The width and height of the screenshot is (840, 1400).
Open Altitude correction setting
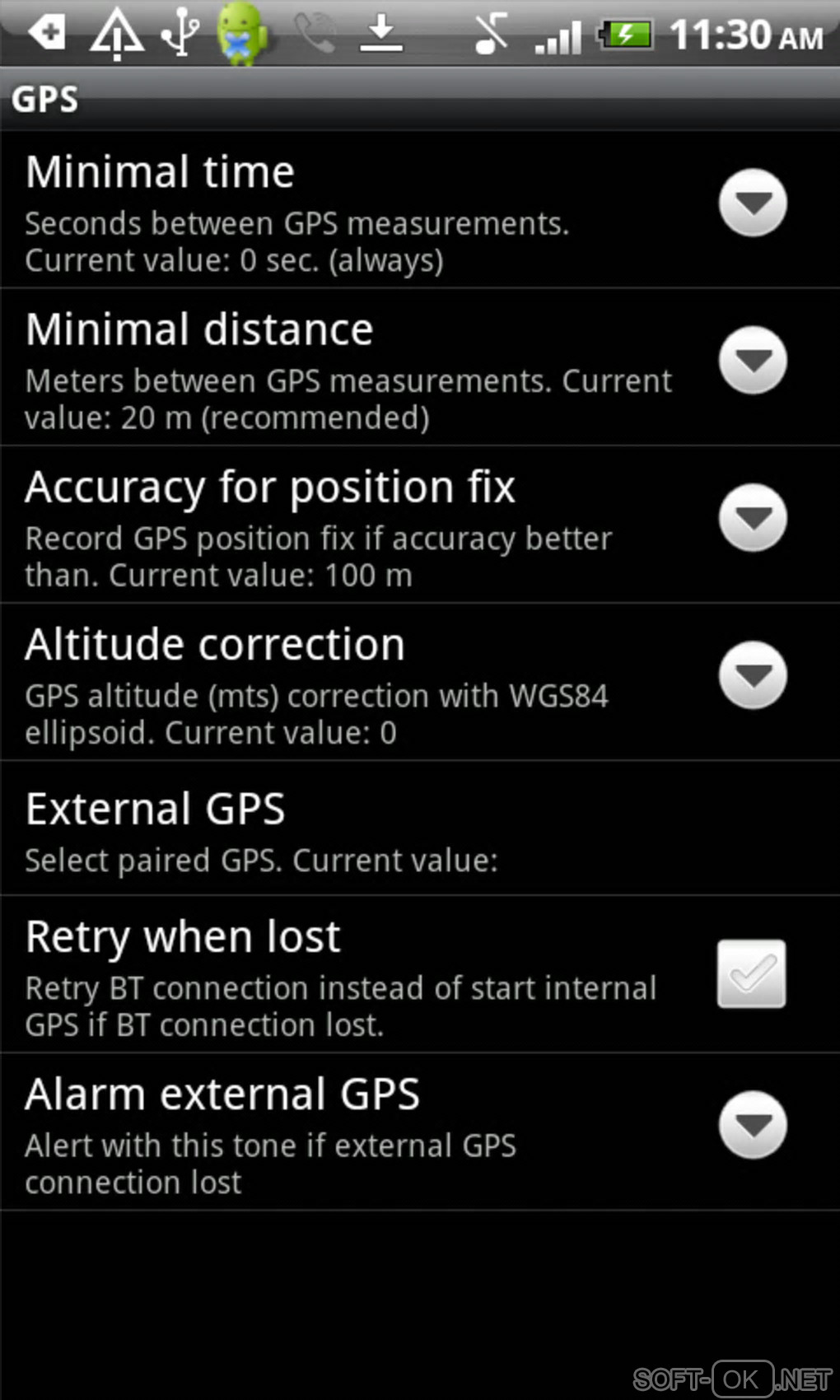[753, 675]
